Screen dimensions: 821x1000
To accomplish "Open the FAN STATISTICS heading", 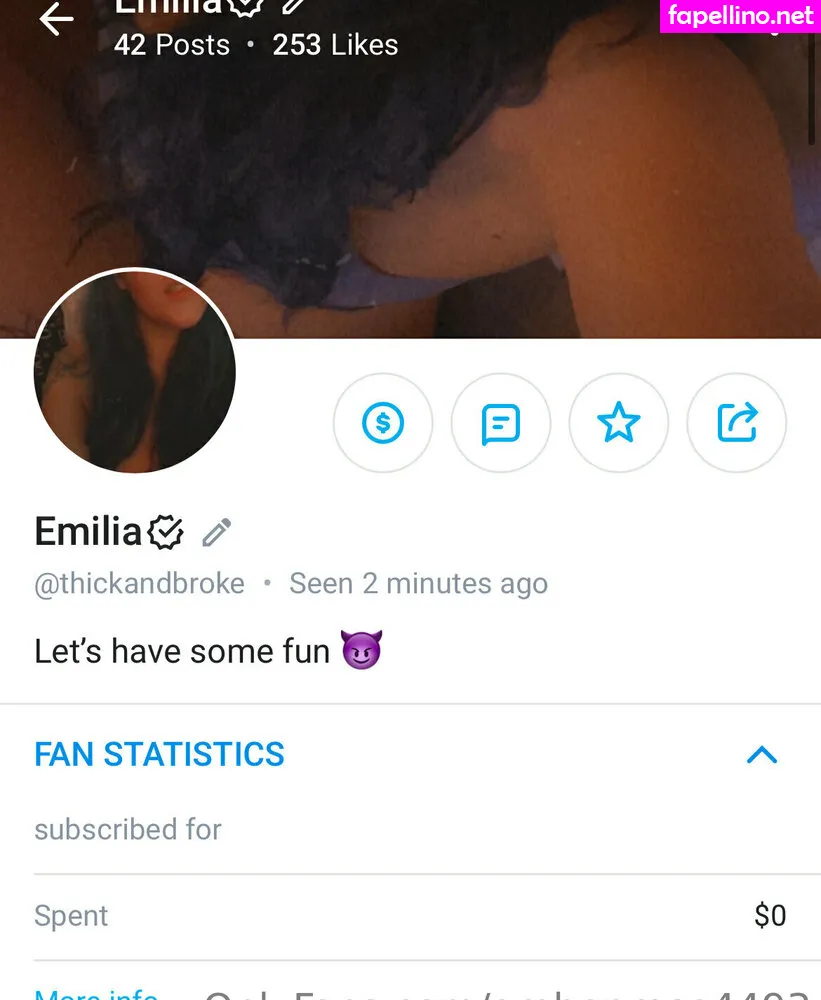I will tap(159, 755).
